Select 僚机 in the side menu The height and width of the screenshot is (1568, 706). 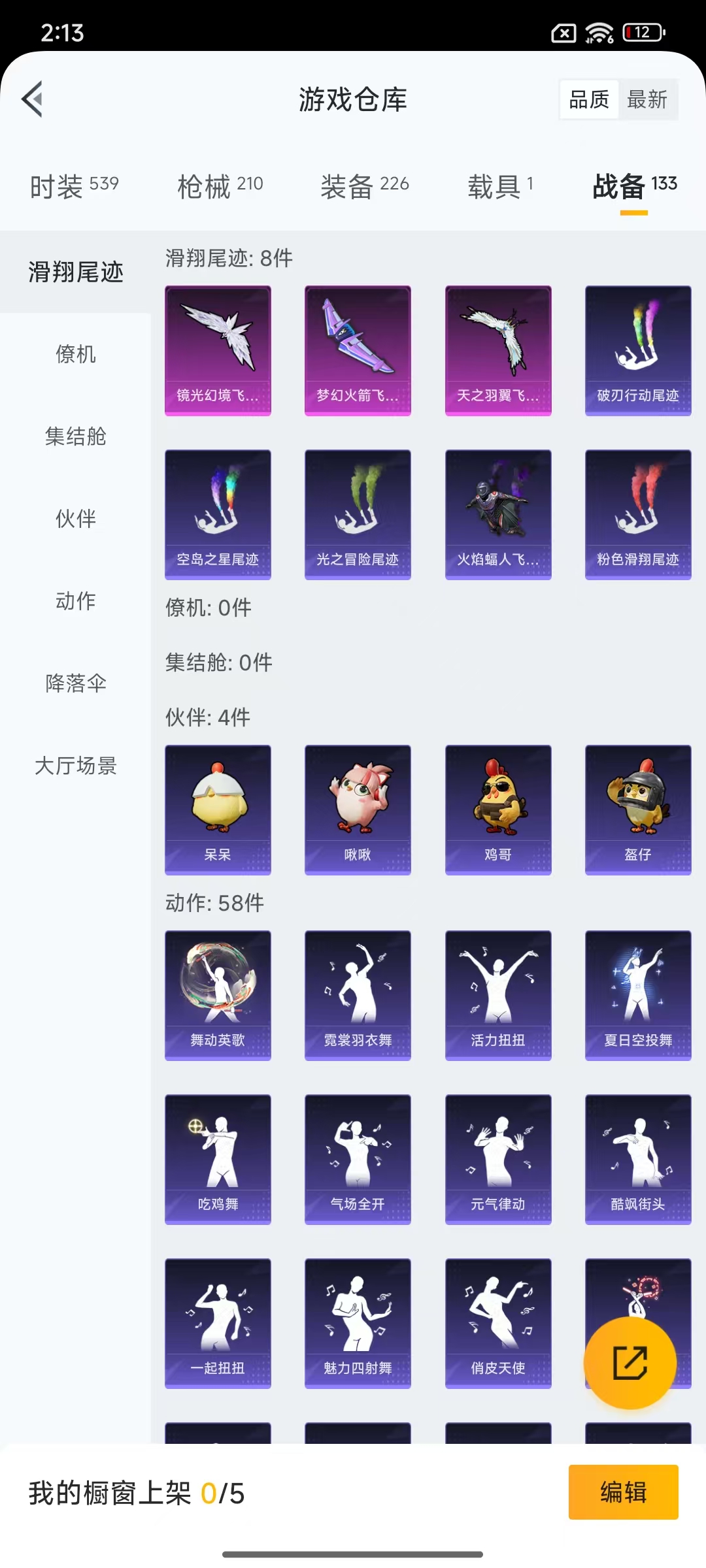point(75,354)
